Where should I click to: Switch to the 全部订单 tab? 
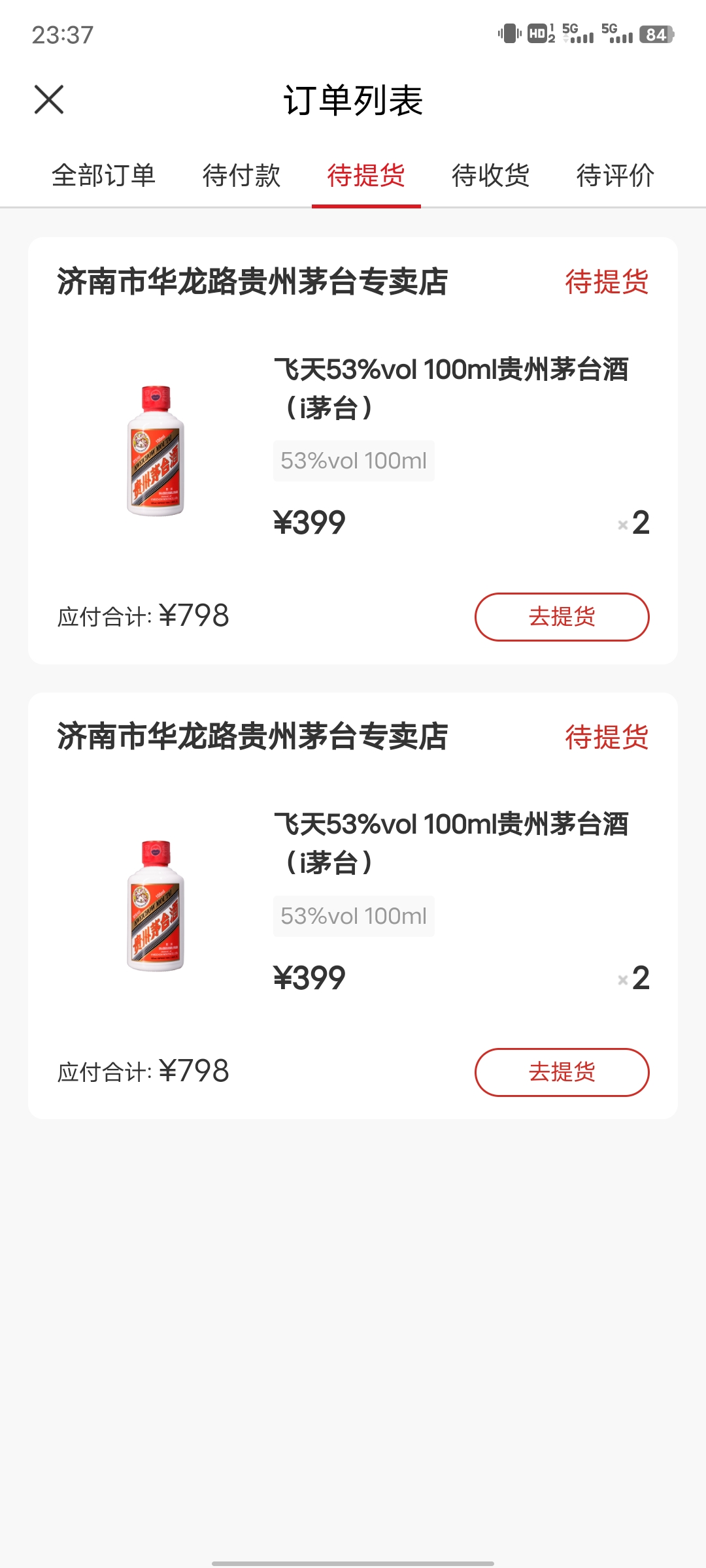pyautogui.click(x=103, y=175)
